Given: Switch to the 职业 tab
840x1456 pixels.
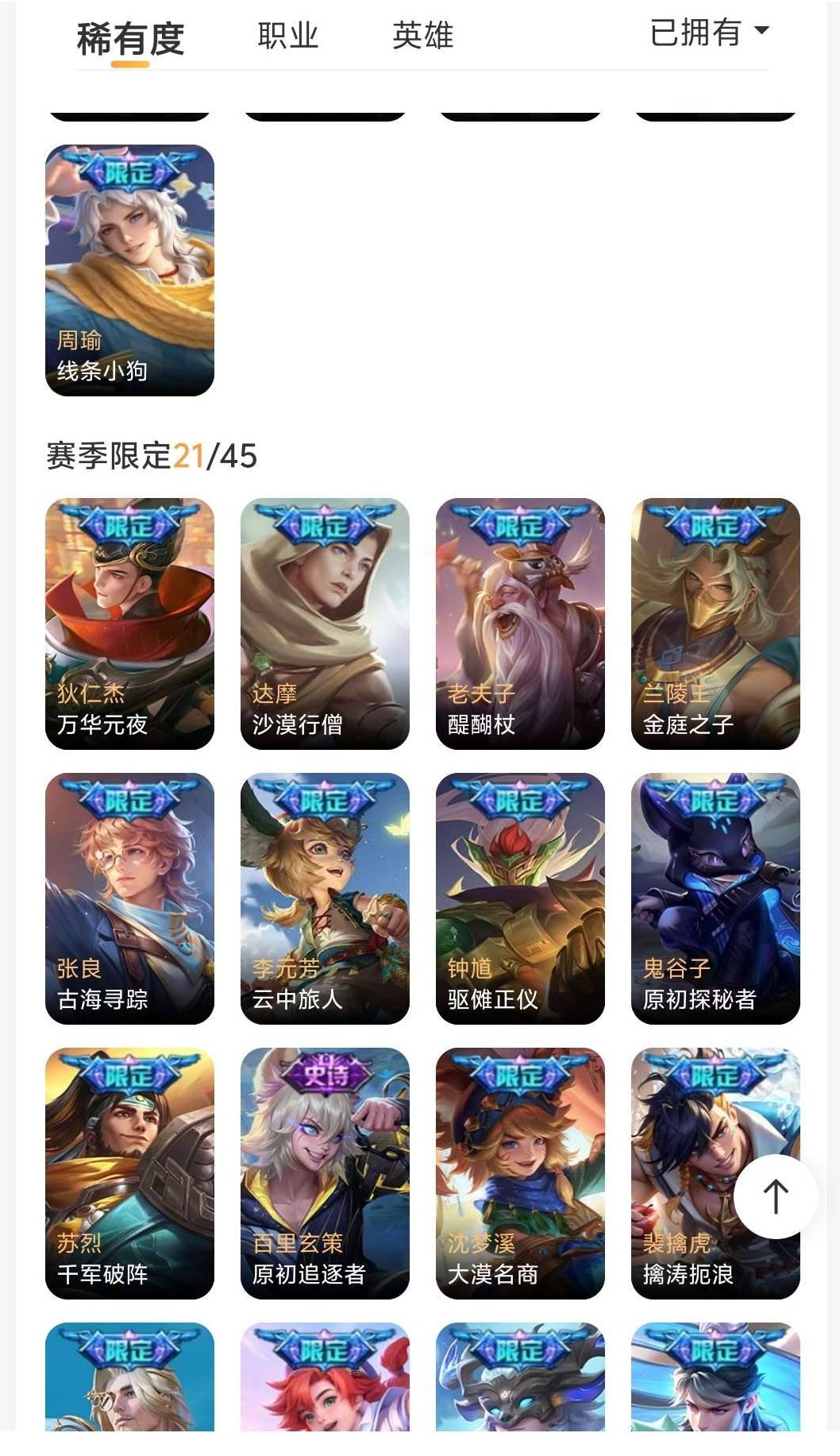Looking at the screenshot, I should point(287,35).
